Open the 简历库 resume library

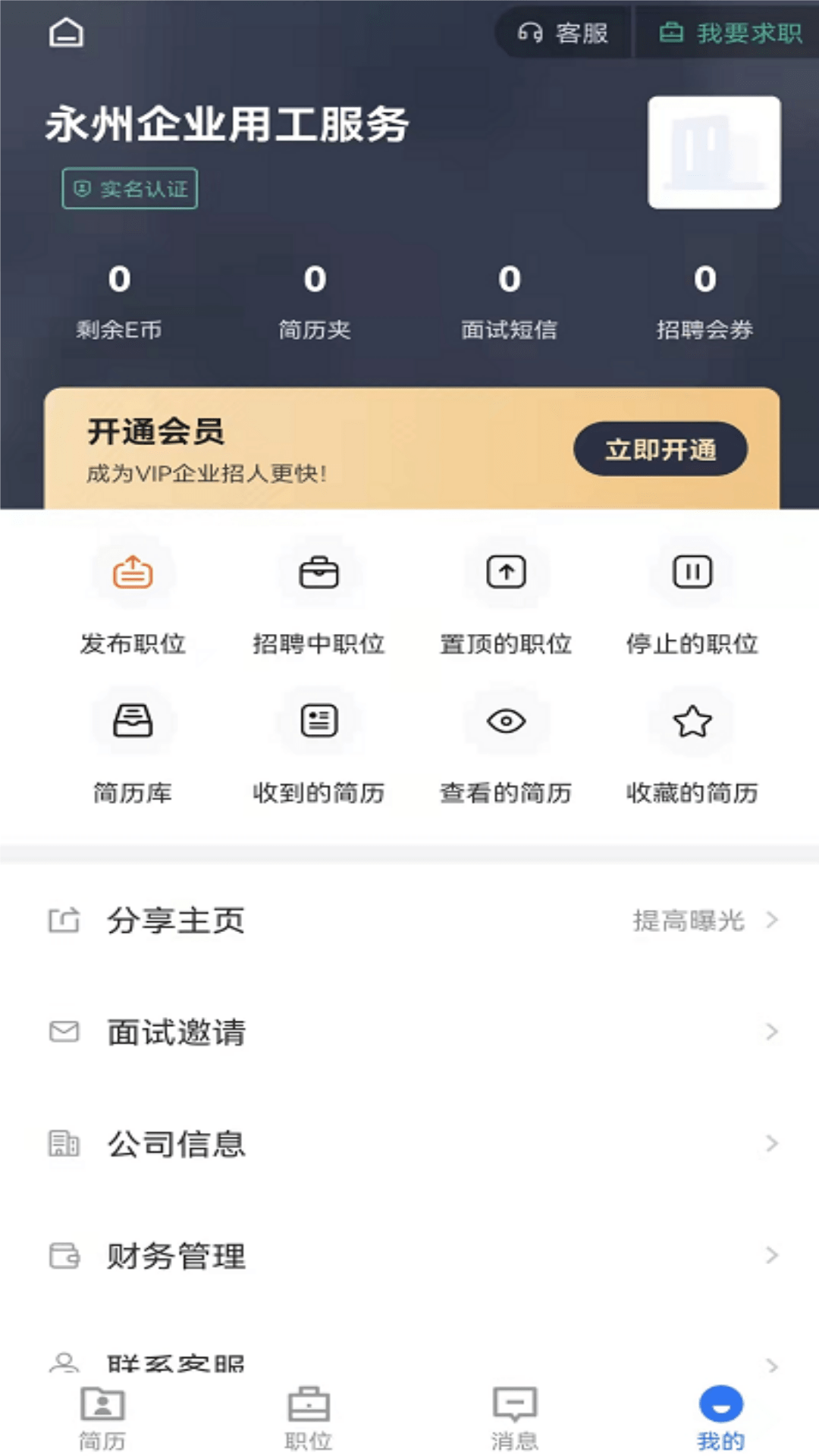coord(132,722)
